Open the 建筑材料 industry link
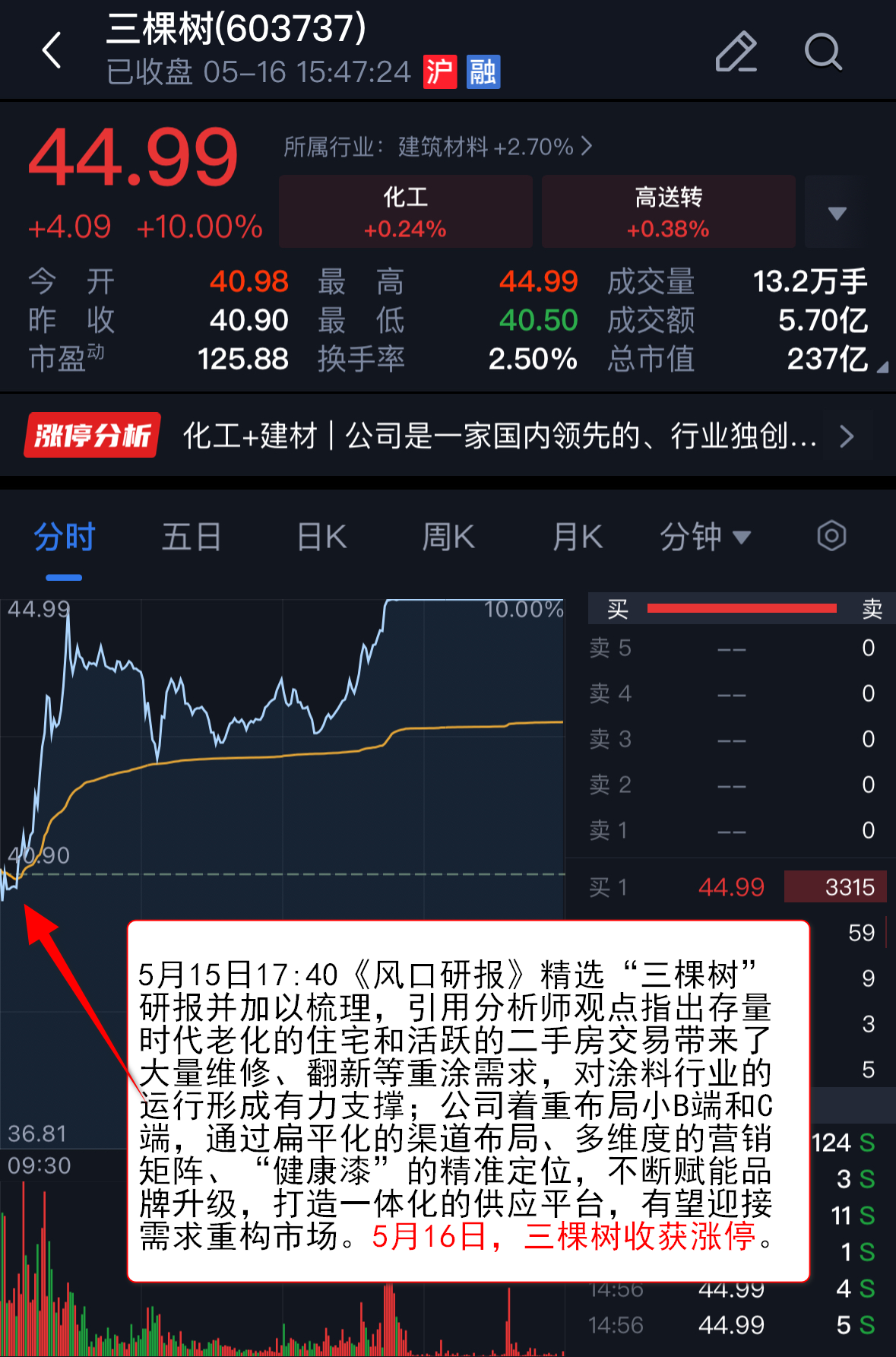The image size is (896, 1357). pyautogui.click(x=438, y=147)
